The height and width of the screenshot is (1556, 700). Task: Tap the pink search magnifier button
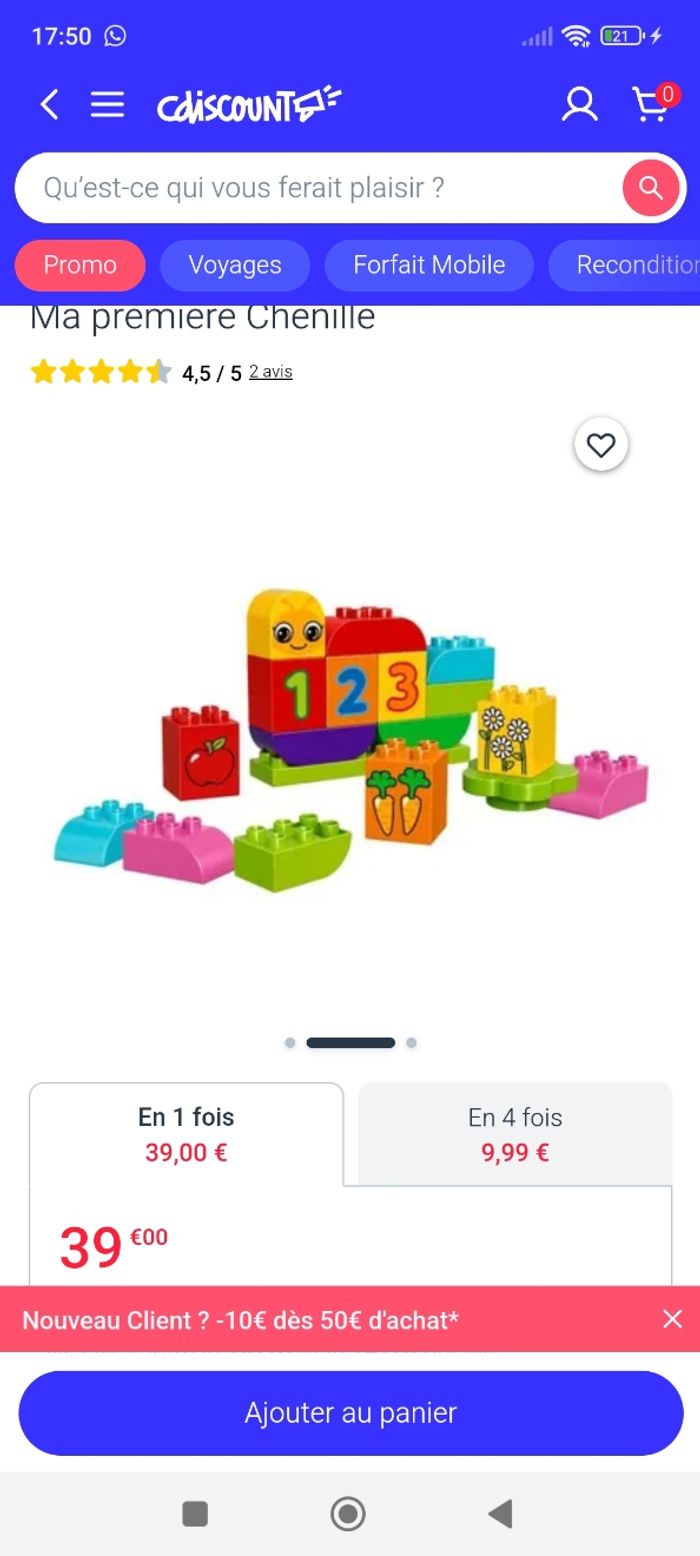click(651, 188)
